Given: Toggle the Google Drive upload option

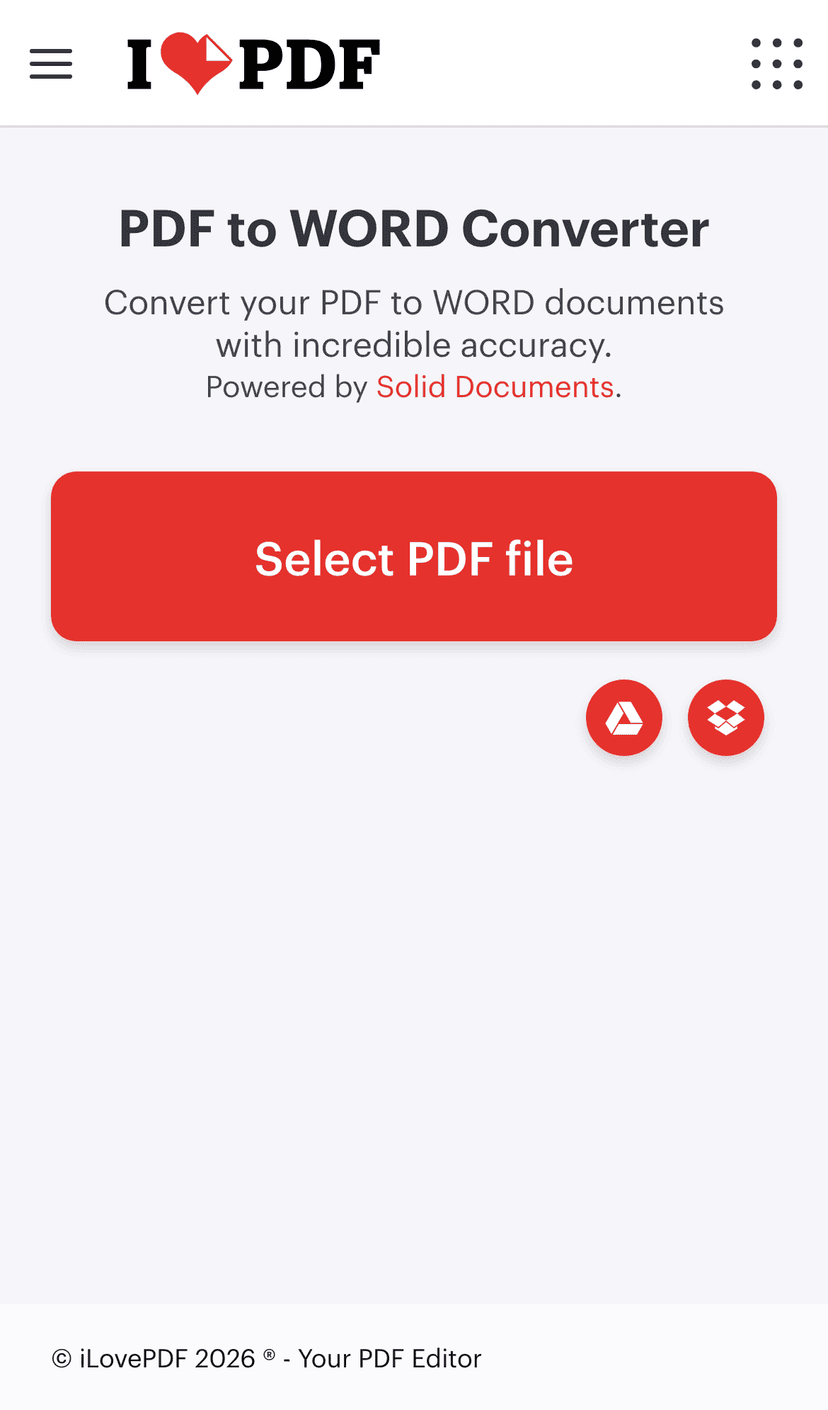Looking at the screenshot, I should tap(624, 716).
